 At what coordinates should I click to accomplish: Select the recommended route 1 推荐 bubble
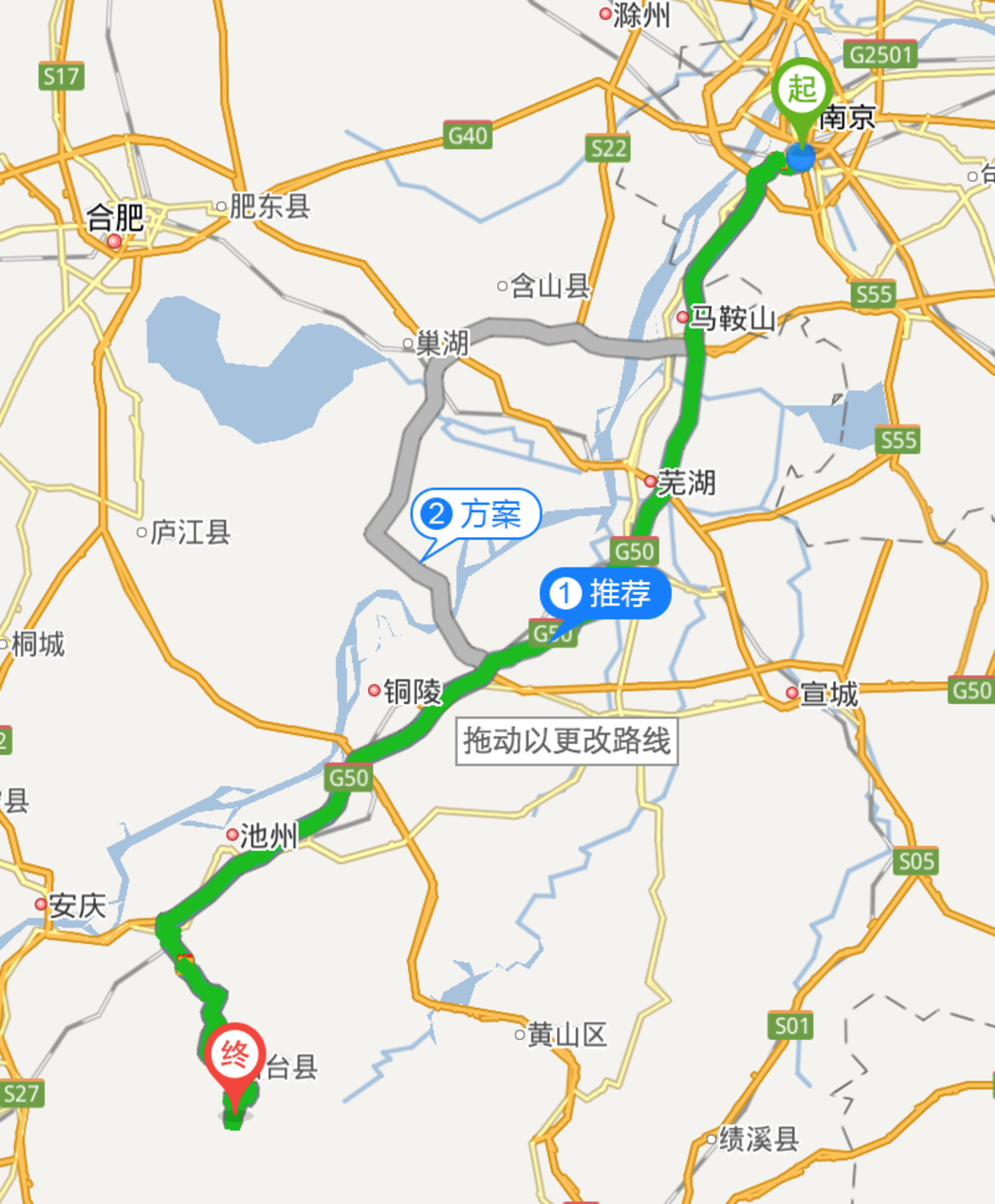coord(605,593)
